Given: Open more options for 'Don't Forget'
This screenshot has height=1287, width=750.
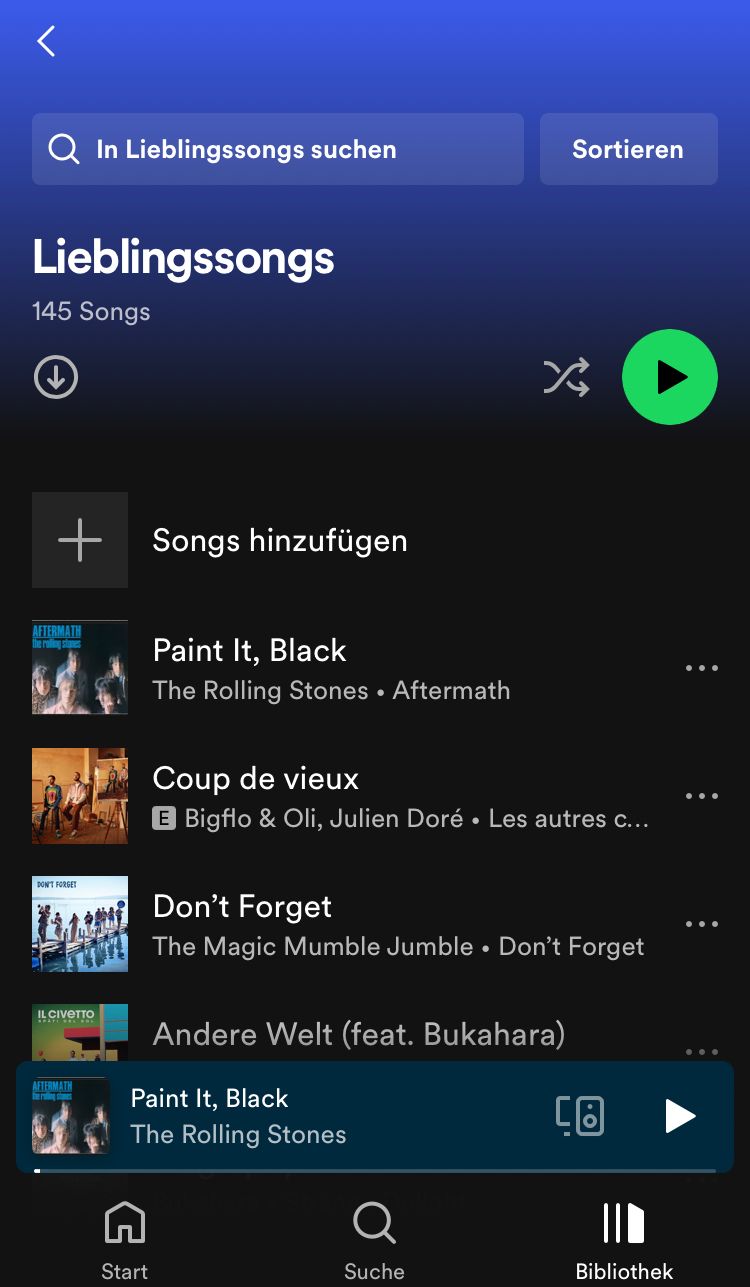Looking at the screenshot, I should 701,924.
